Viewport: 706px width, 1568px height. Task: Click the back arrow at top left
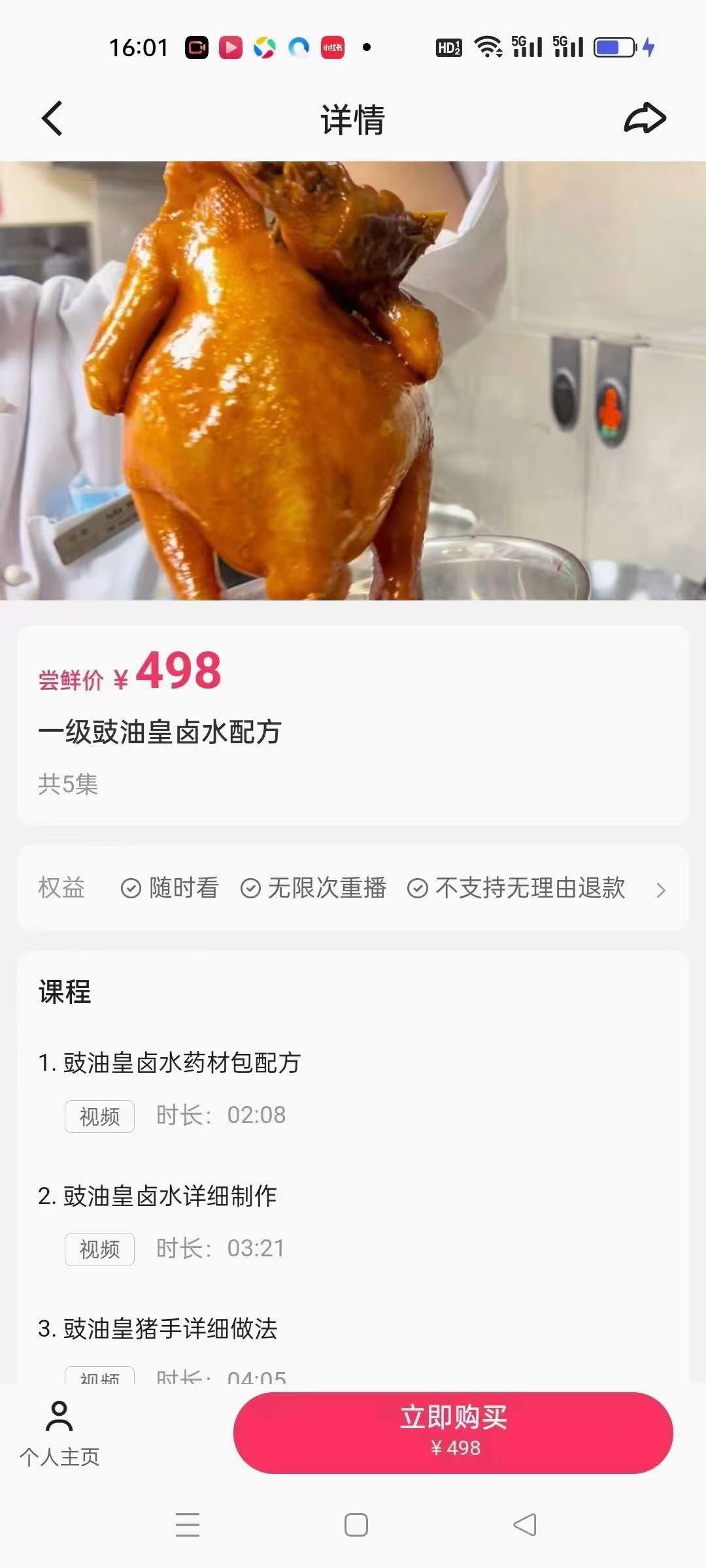(52, 120)
